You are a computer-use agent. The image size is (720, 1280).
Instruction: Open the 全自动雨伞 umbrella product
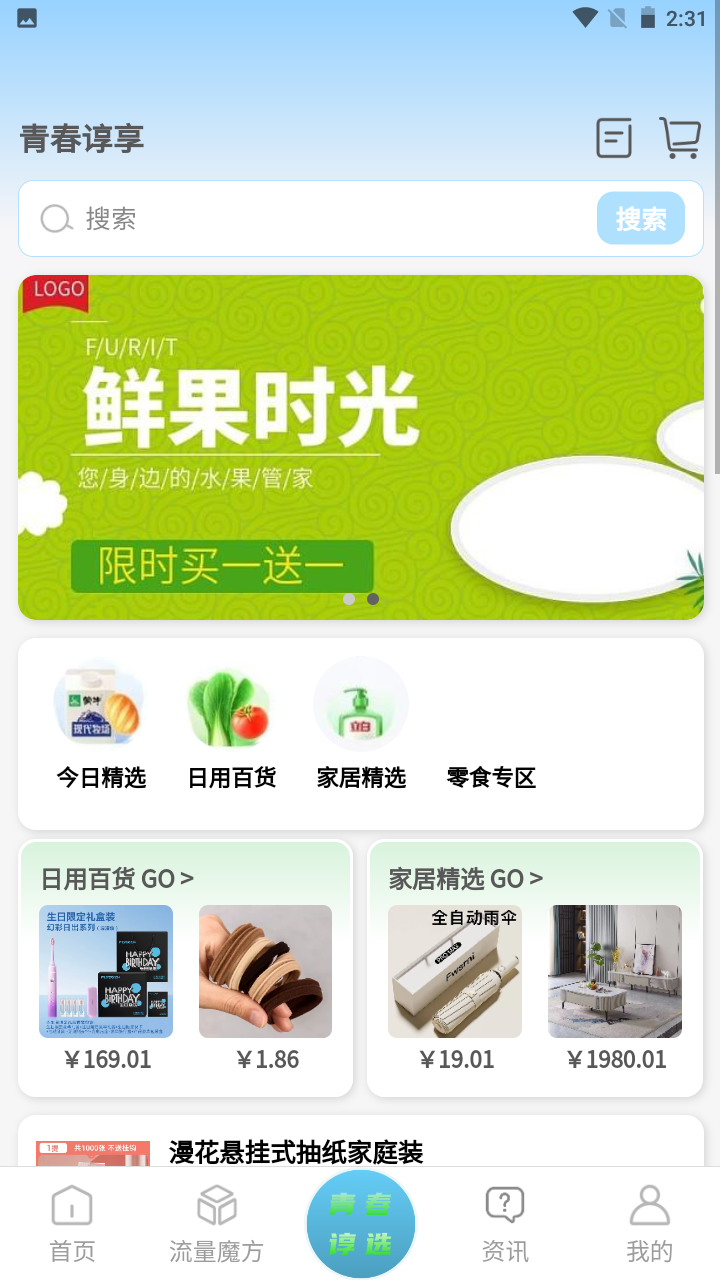(455, 970)
